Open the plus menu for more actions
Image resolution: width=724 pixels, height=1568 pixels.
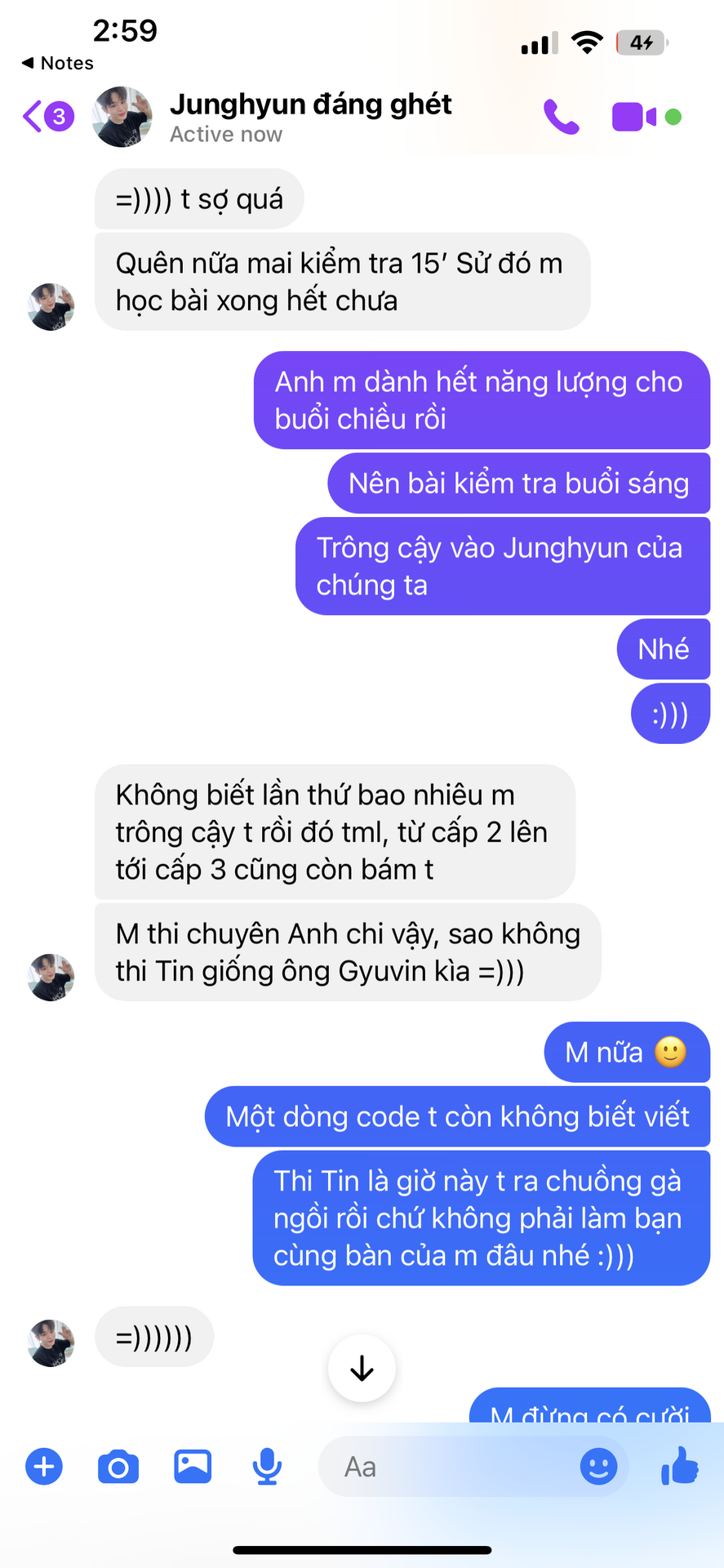(44, 1467)
